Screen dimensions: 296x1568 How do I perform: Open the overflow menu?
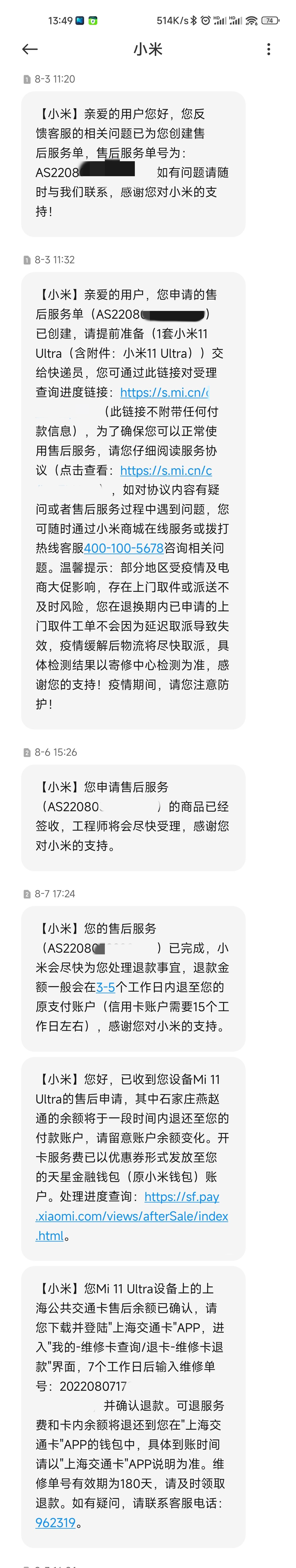coord(269,49)
